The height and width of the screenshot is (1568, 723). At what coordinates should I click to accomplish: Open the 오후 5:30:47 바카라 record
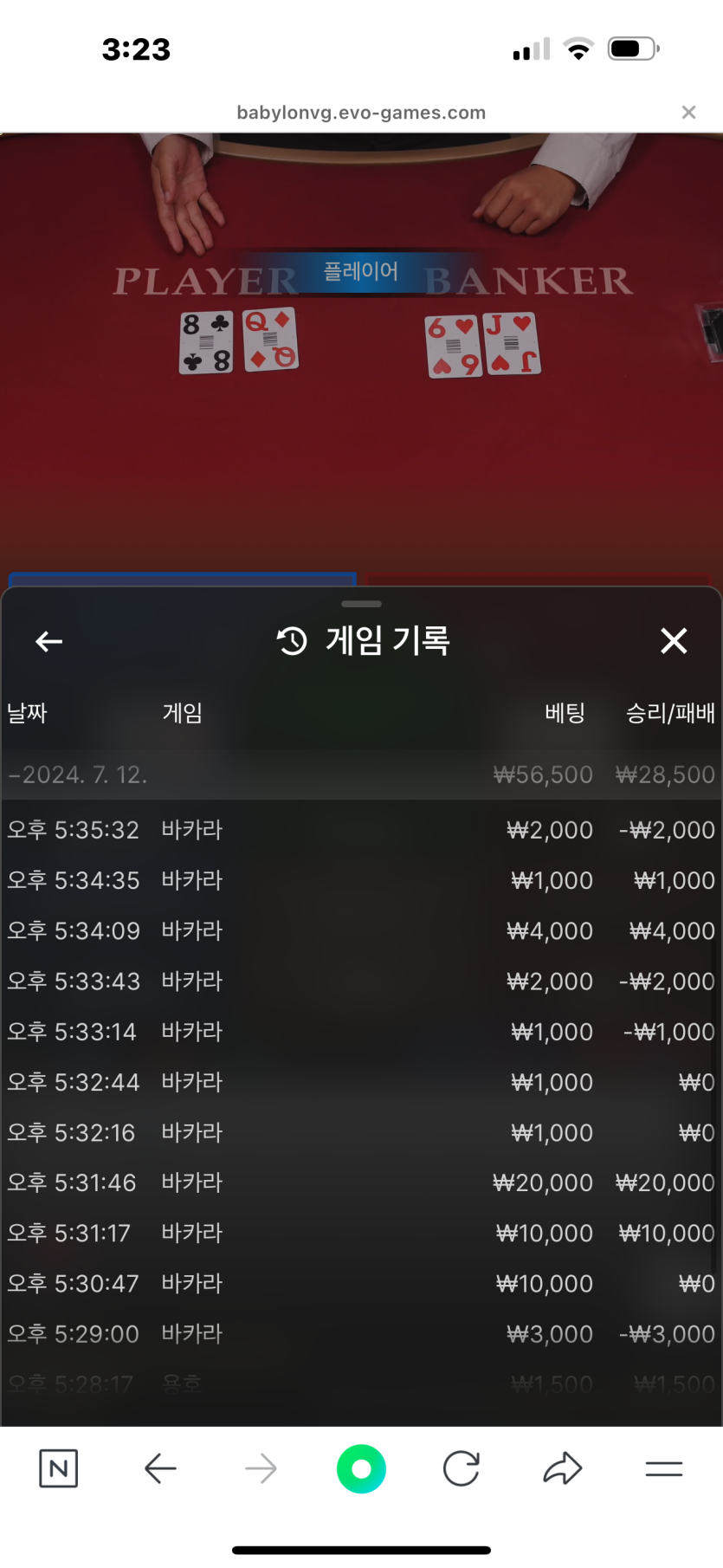coord(361,1283)
